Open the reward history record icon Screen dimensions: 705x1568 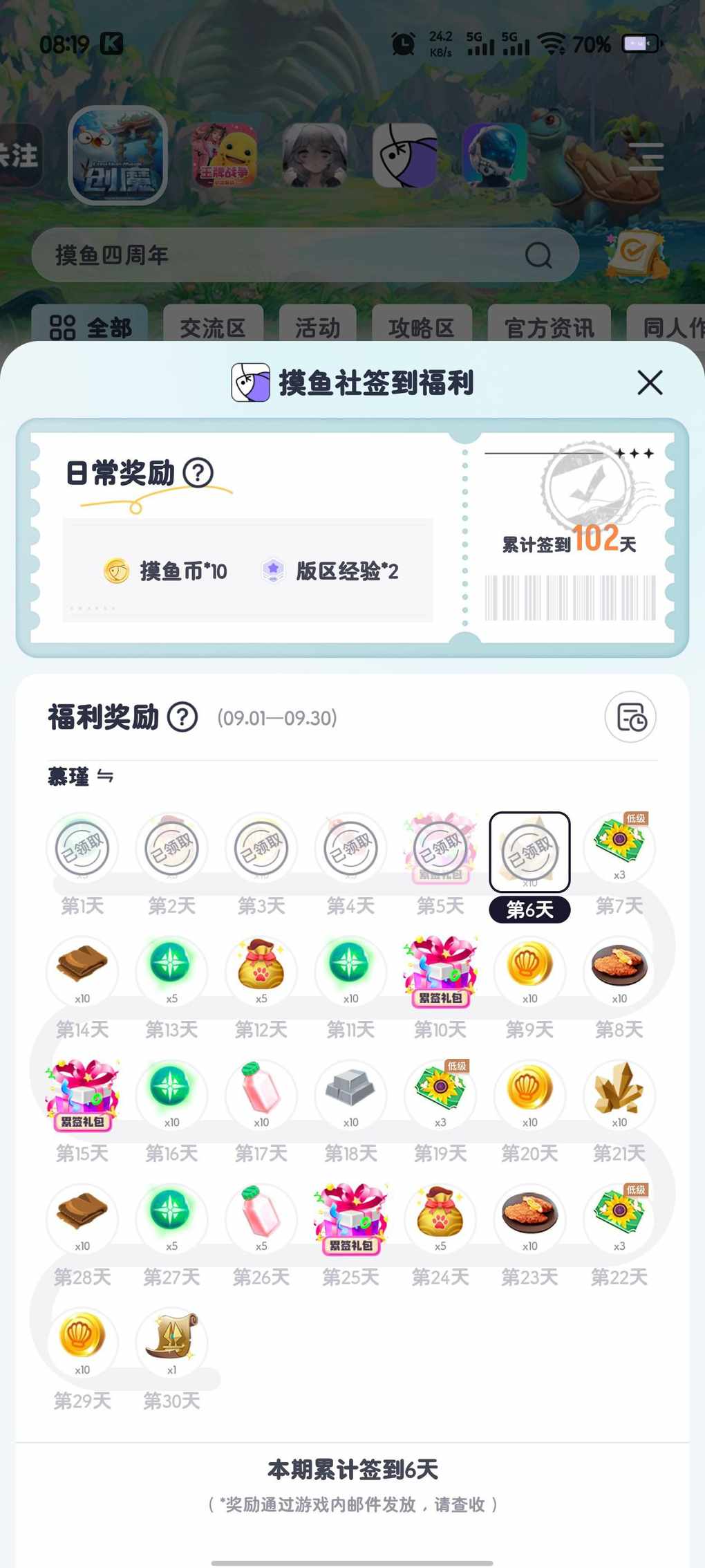pos(630,717)
